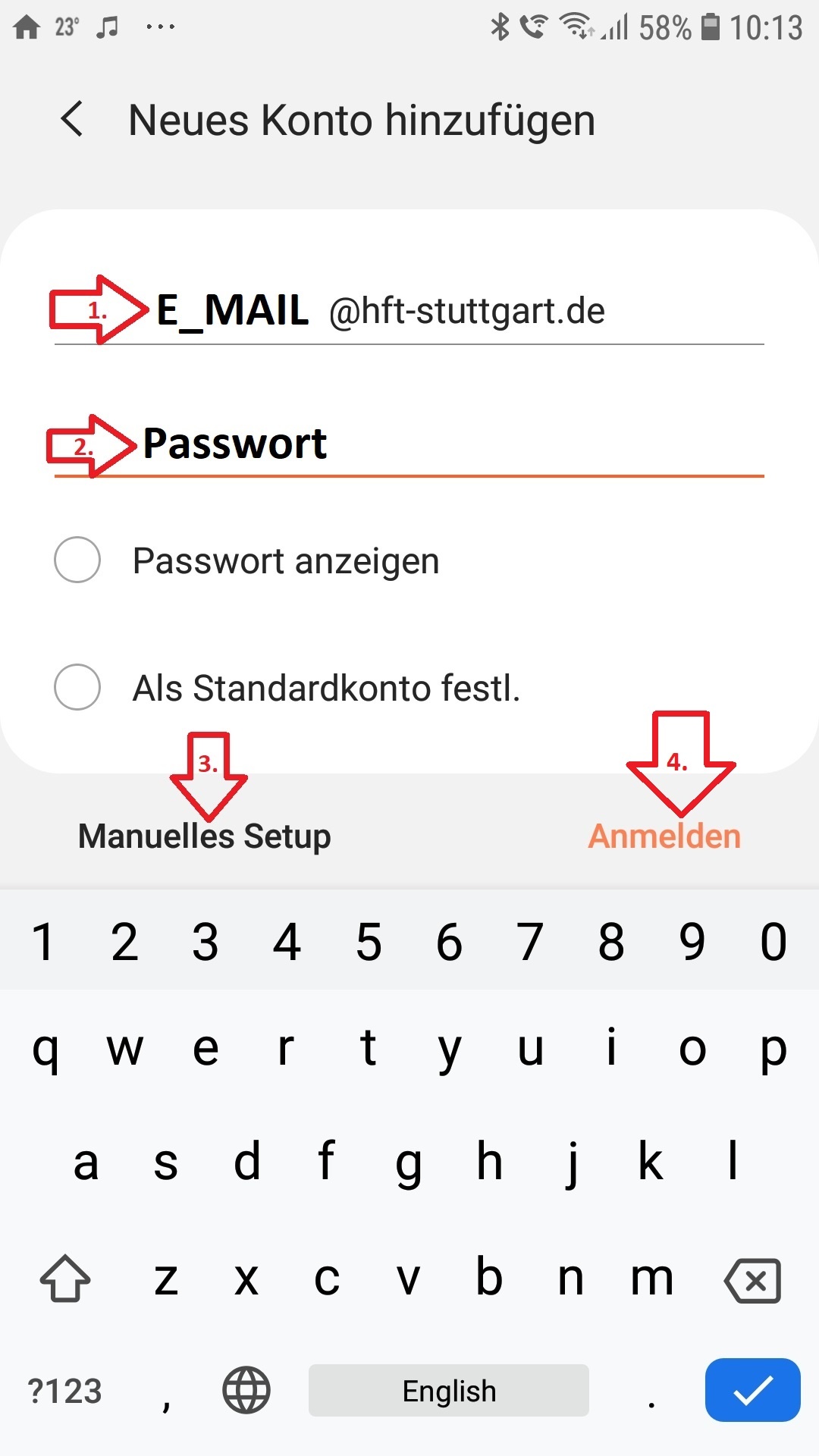The height and width of the screenshot is (1456, 819).
Task: Tap the shift key on keyboard
Action: point(65,1280)
